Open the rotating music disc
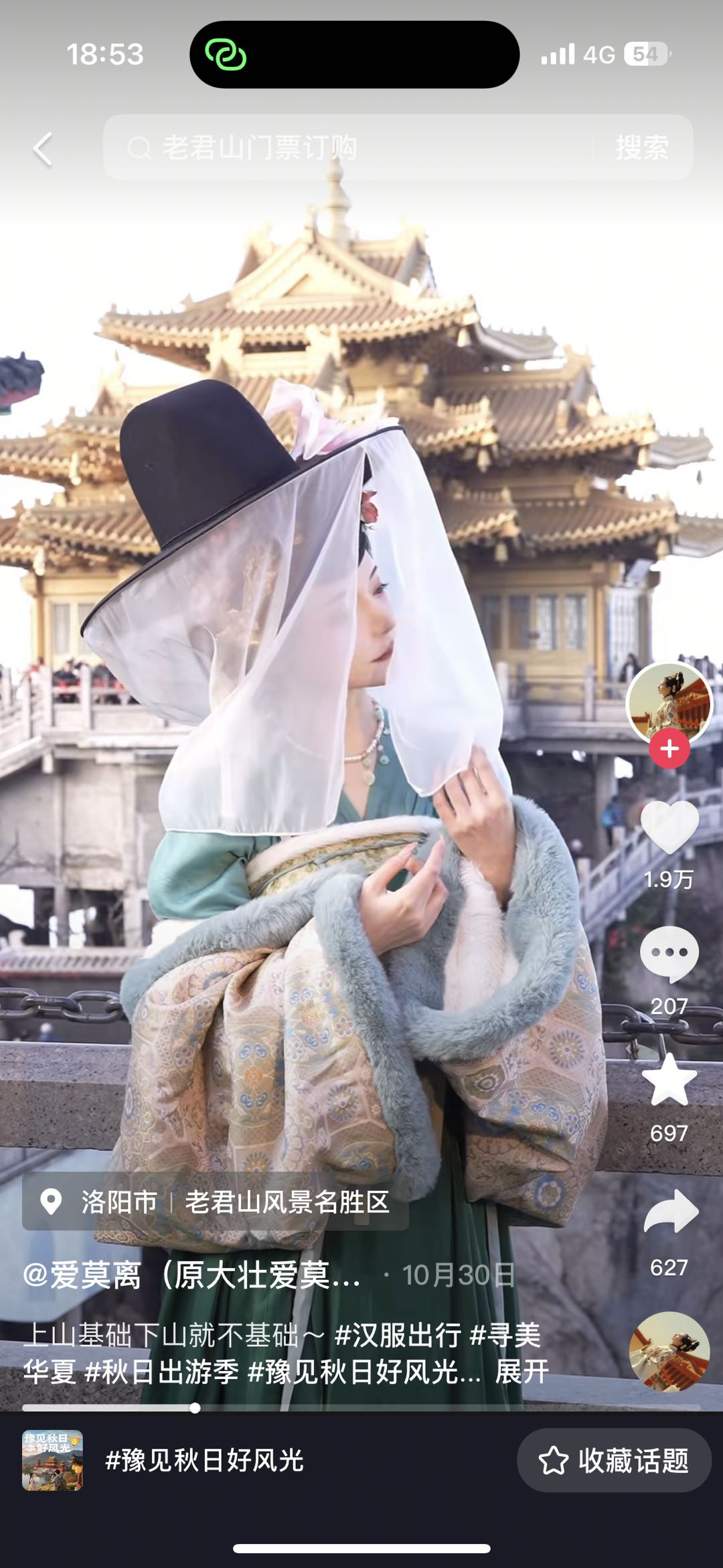 (x=669, y=1351)
